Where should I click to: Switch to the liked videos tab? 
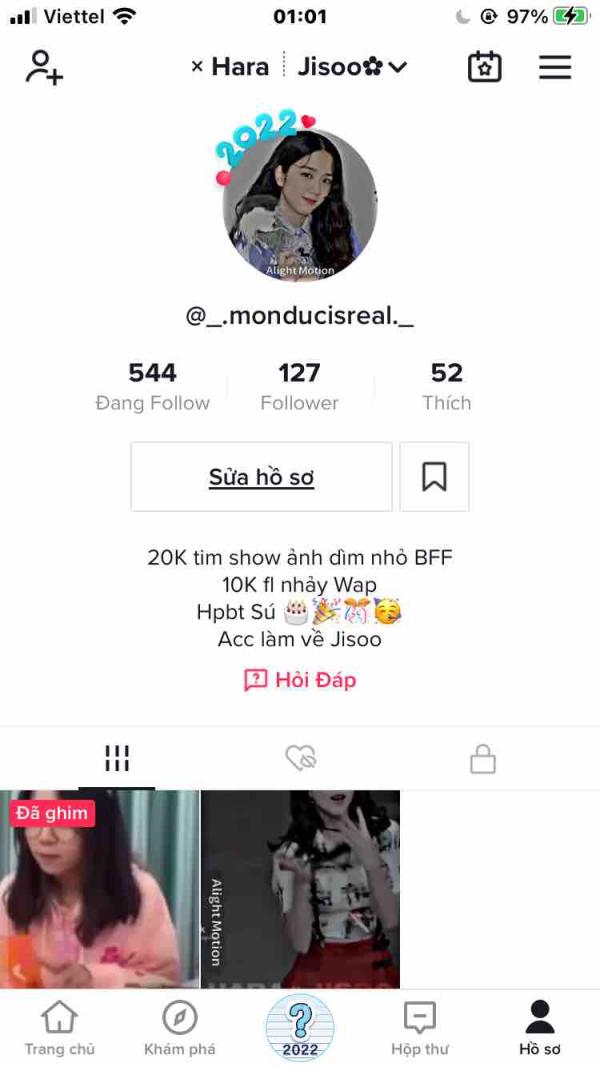[x=300, y=758]
